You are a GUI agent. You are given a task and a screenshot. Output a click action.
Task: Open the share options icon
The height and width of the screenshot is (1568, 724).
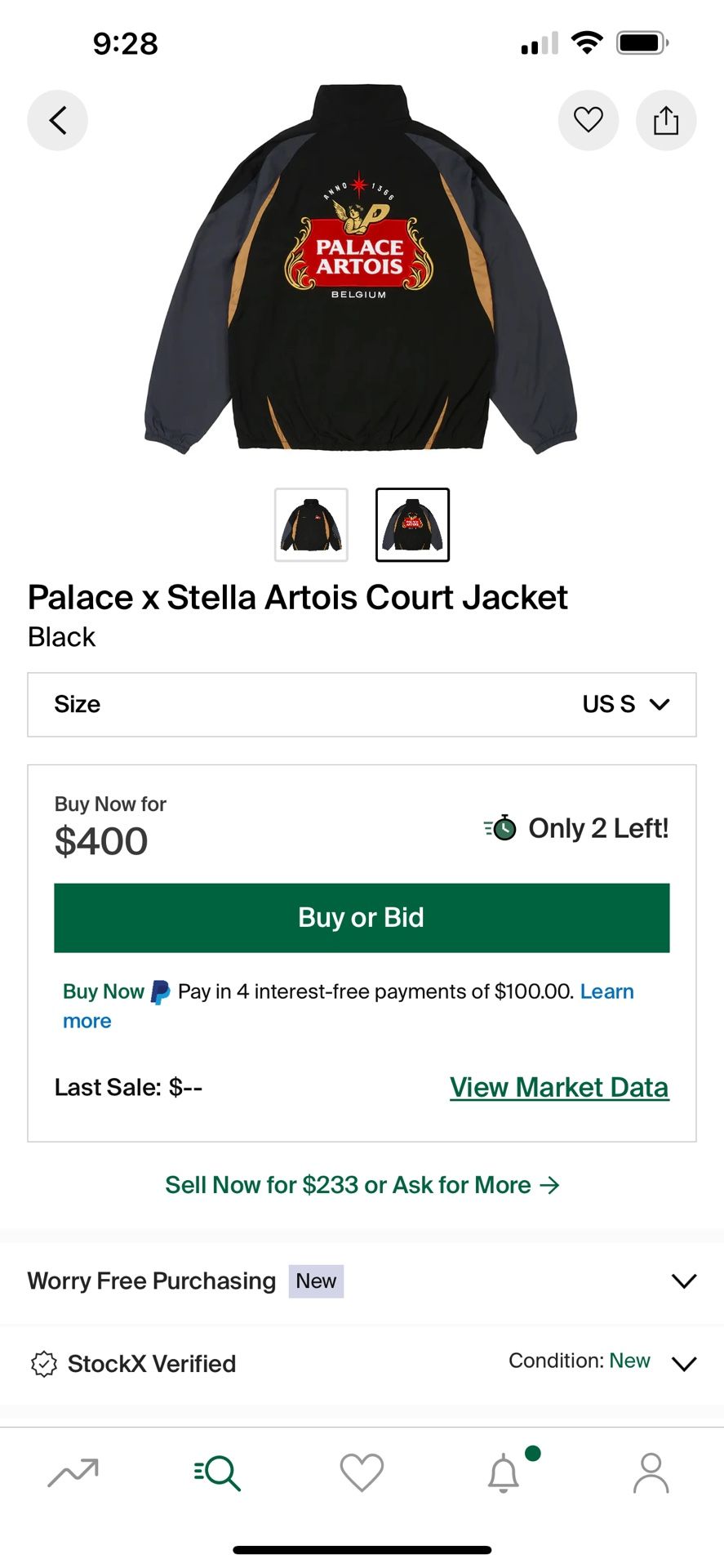(666, 120)
